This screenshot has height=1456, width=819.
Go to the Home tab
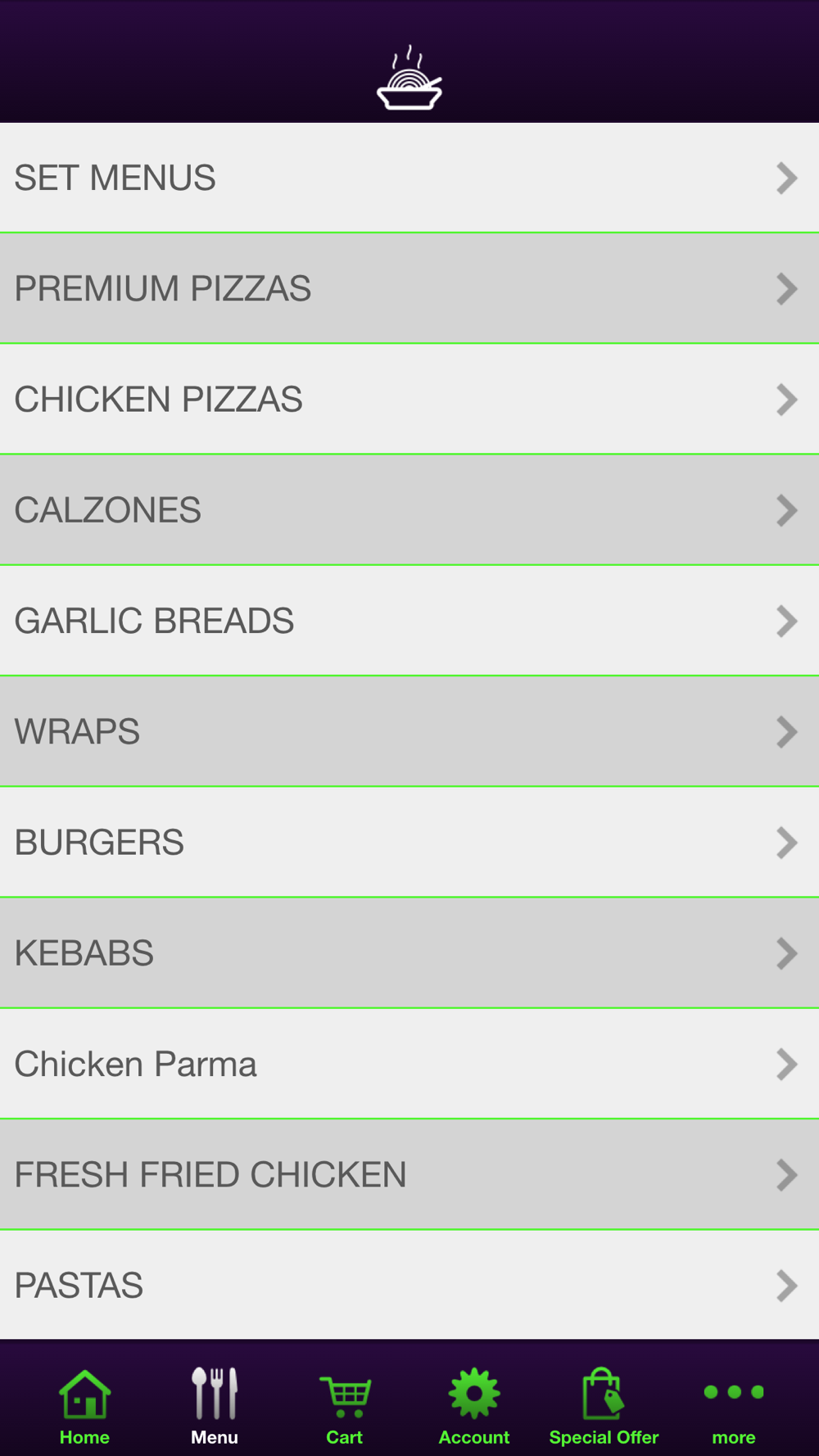pyautogui.click(x=84, y=1406)
